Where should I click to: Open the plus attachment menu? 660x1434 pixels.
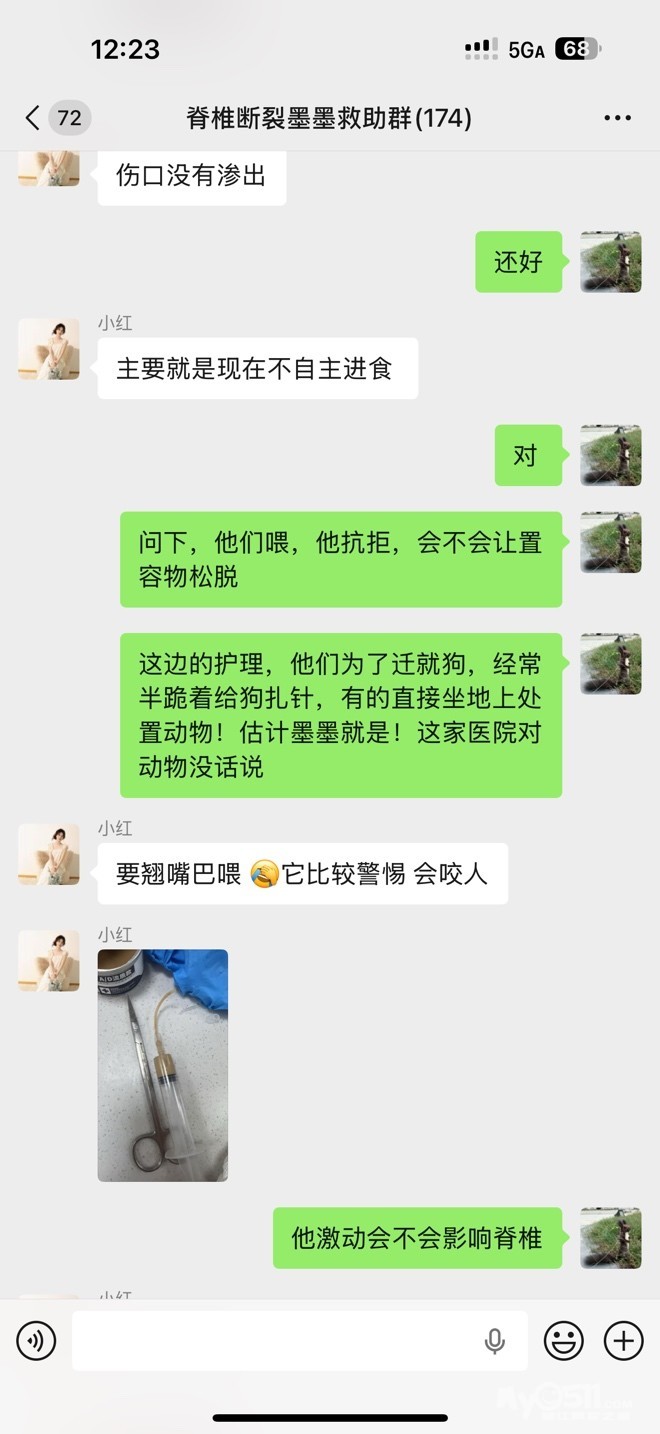point(623,1340)
